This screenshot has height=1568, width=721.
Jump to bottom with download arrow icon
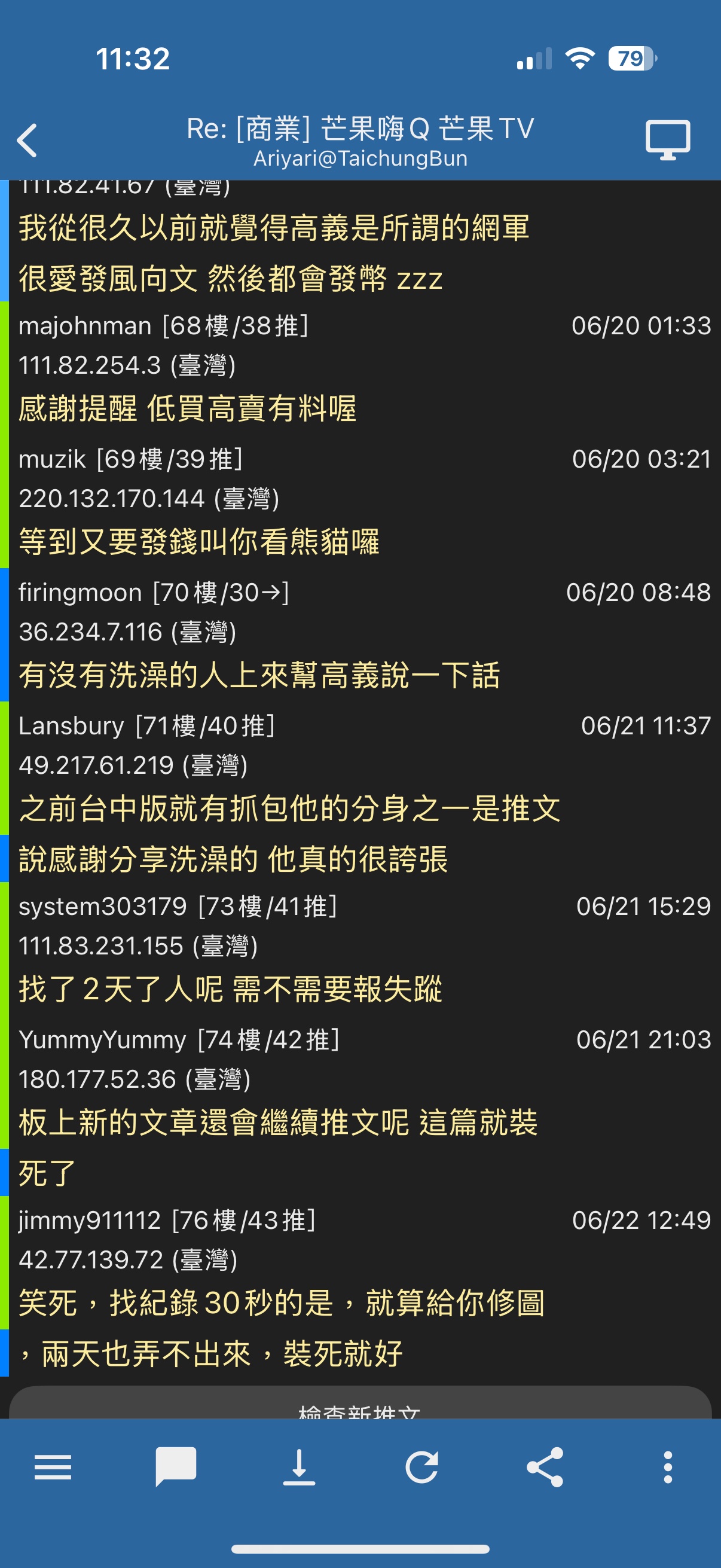click(299, 1467)
